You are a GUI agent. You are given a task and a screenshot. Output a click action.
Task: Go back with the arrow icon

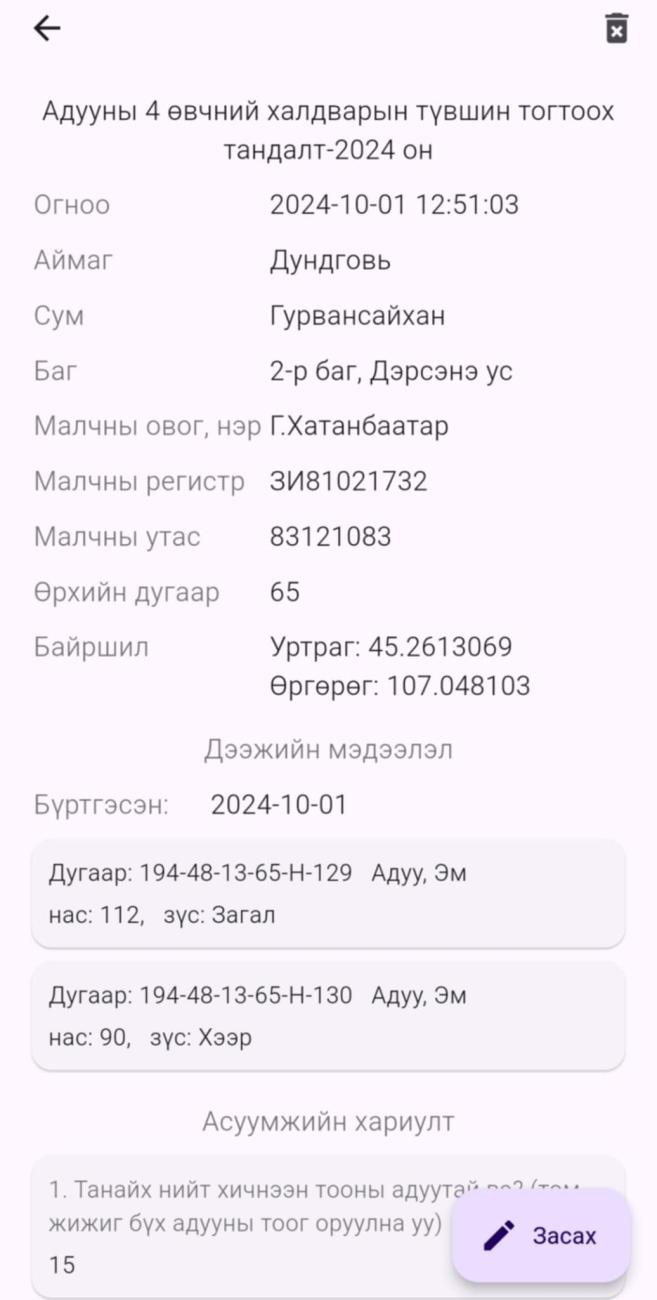click(47, 28)
